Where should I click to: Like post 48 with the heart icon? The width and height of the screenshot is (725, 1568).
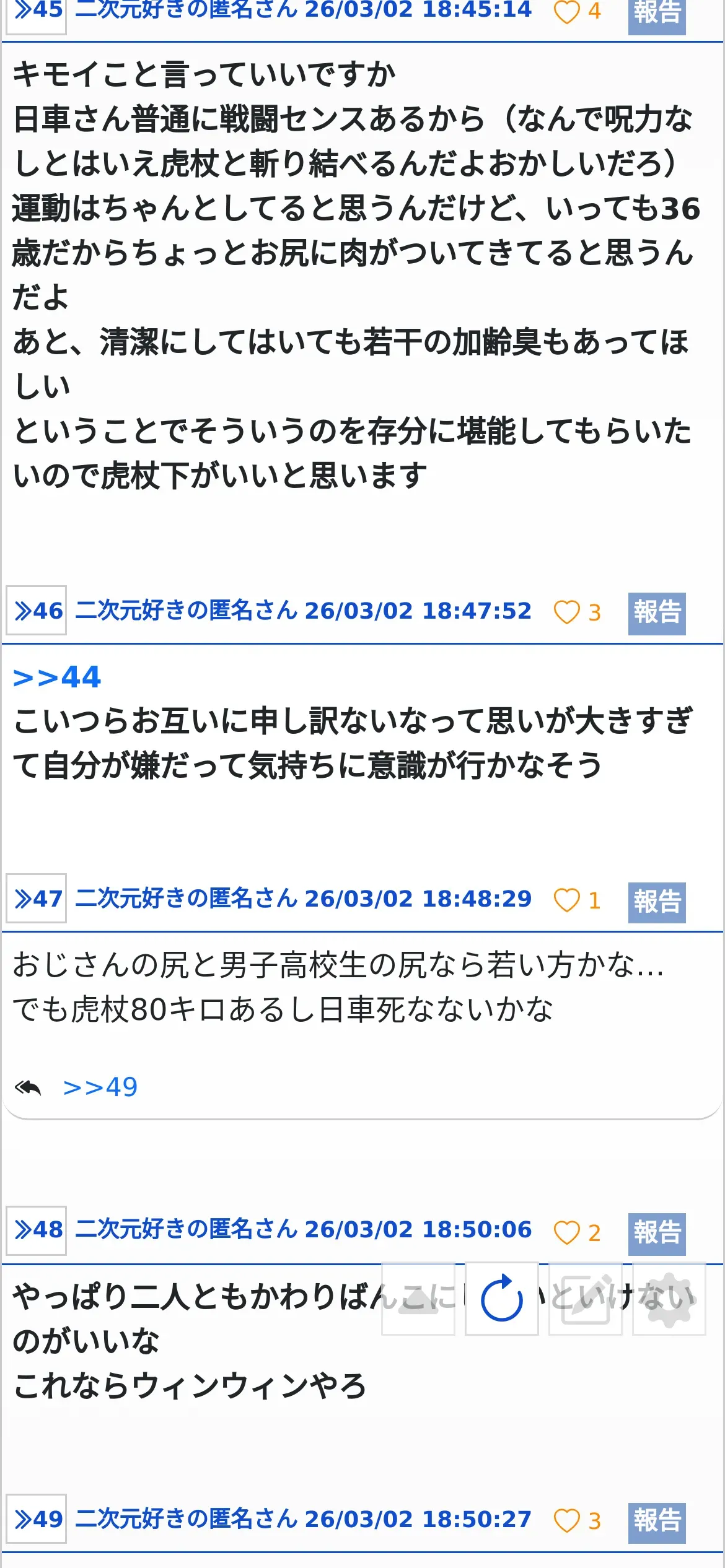566,1232
